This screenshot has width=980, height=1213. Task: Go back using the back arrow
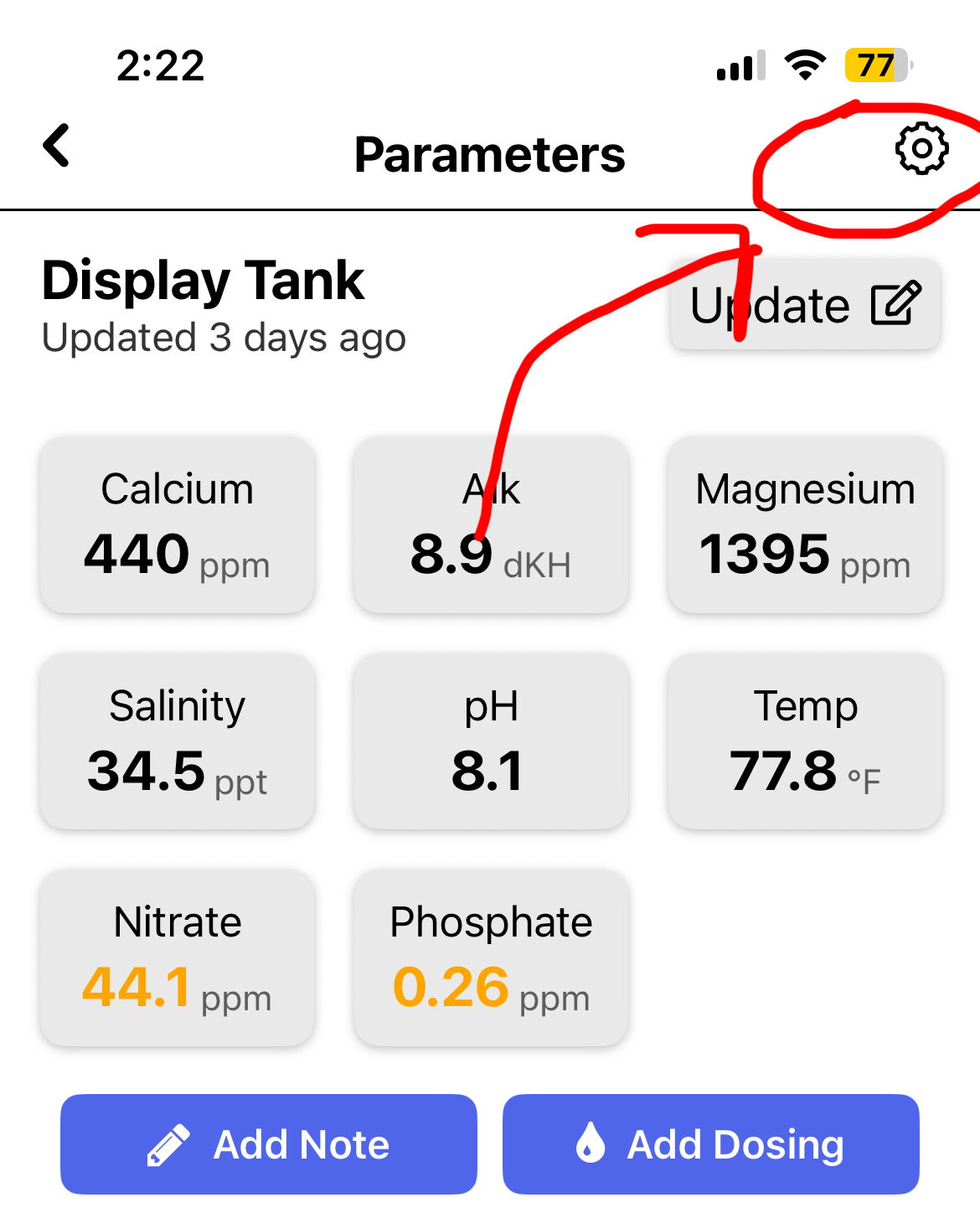[57, 147]
